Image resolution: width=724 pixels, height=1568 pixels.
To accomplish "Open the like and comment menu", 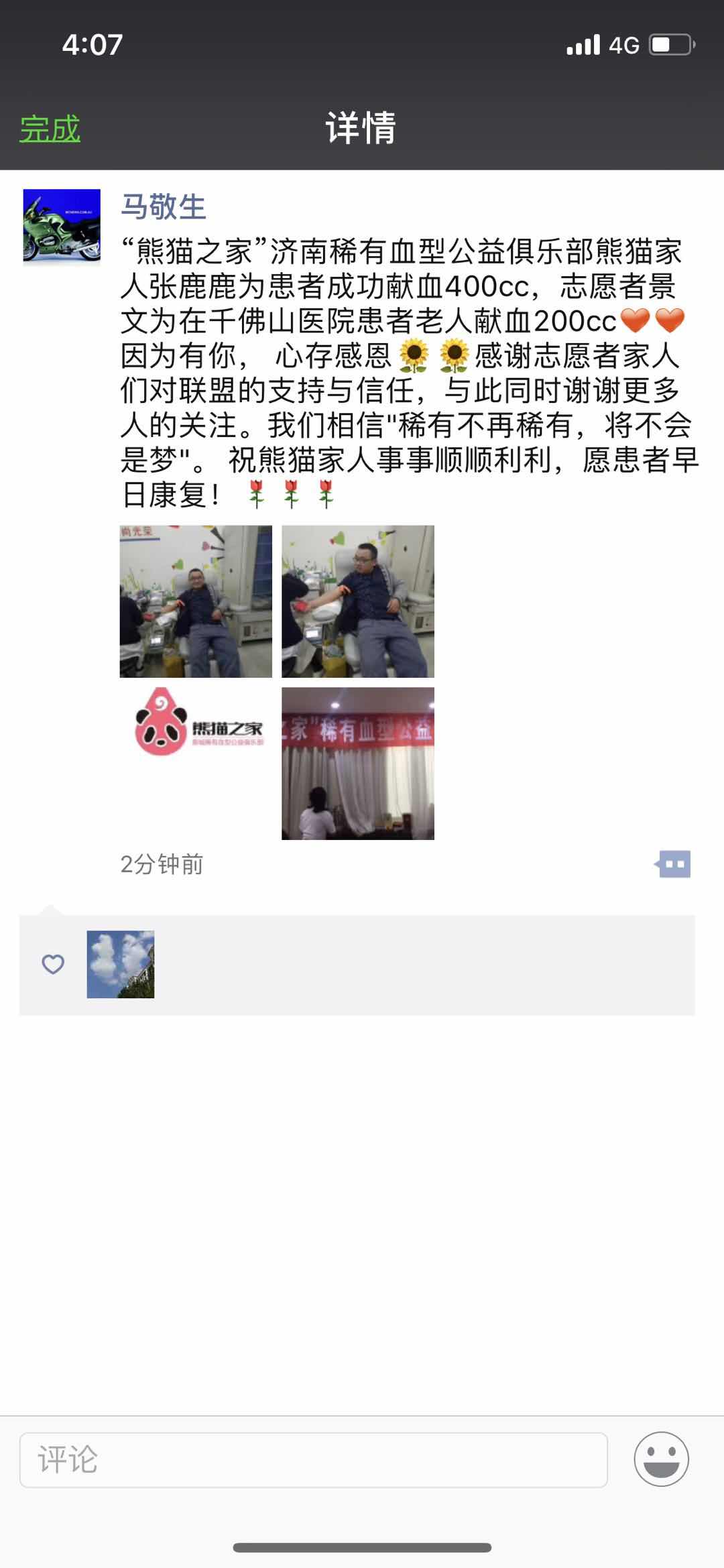I will (673, 864).
